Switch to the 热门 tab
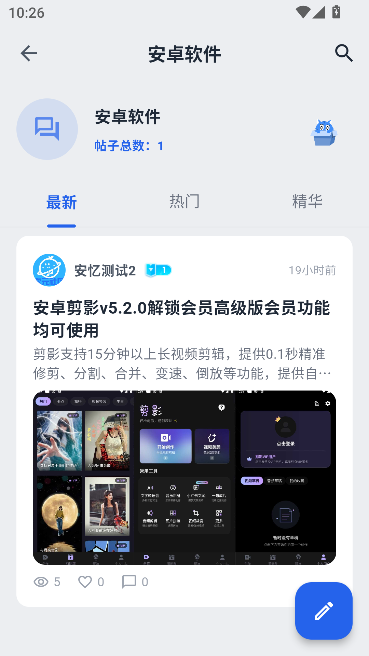369x656 pixels. click(184, 202)
